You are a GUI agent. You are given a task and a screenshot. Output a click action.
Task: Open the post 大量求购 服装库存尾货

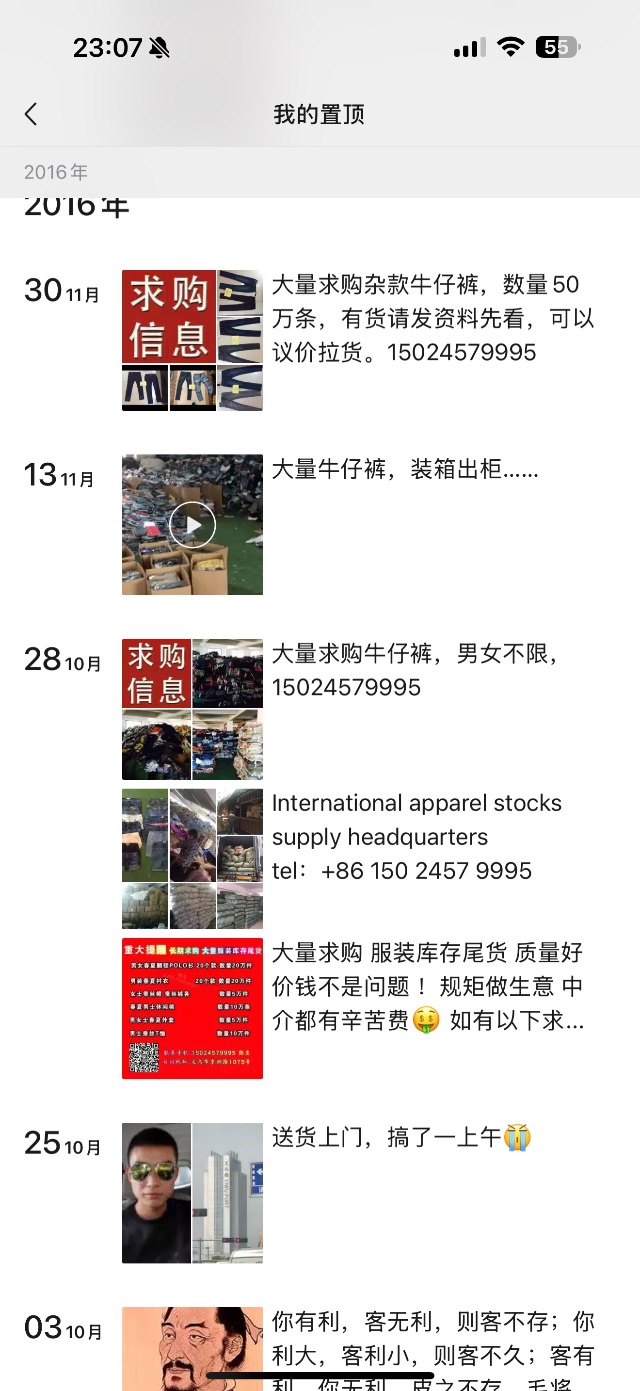tap(428, 987)
